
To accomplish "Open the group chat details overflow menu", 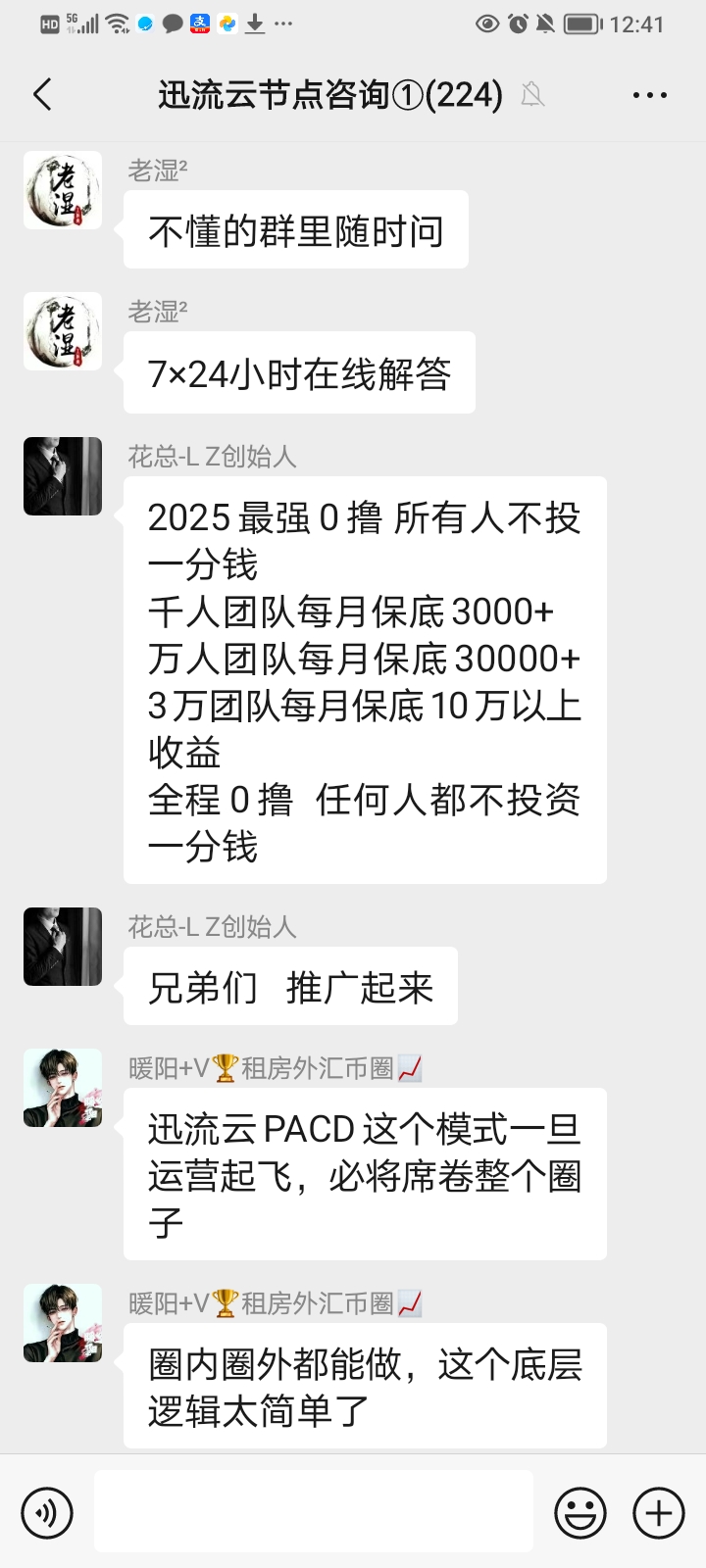I will pyautogui.click(x=649, y=95).
